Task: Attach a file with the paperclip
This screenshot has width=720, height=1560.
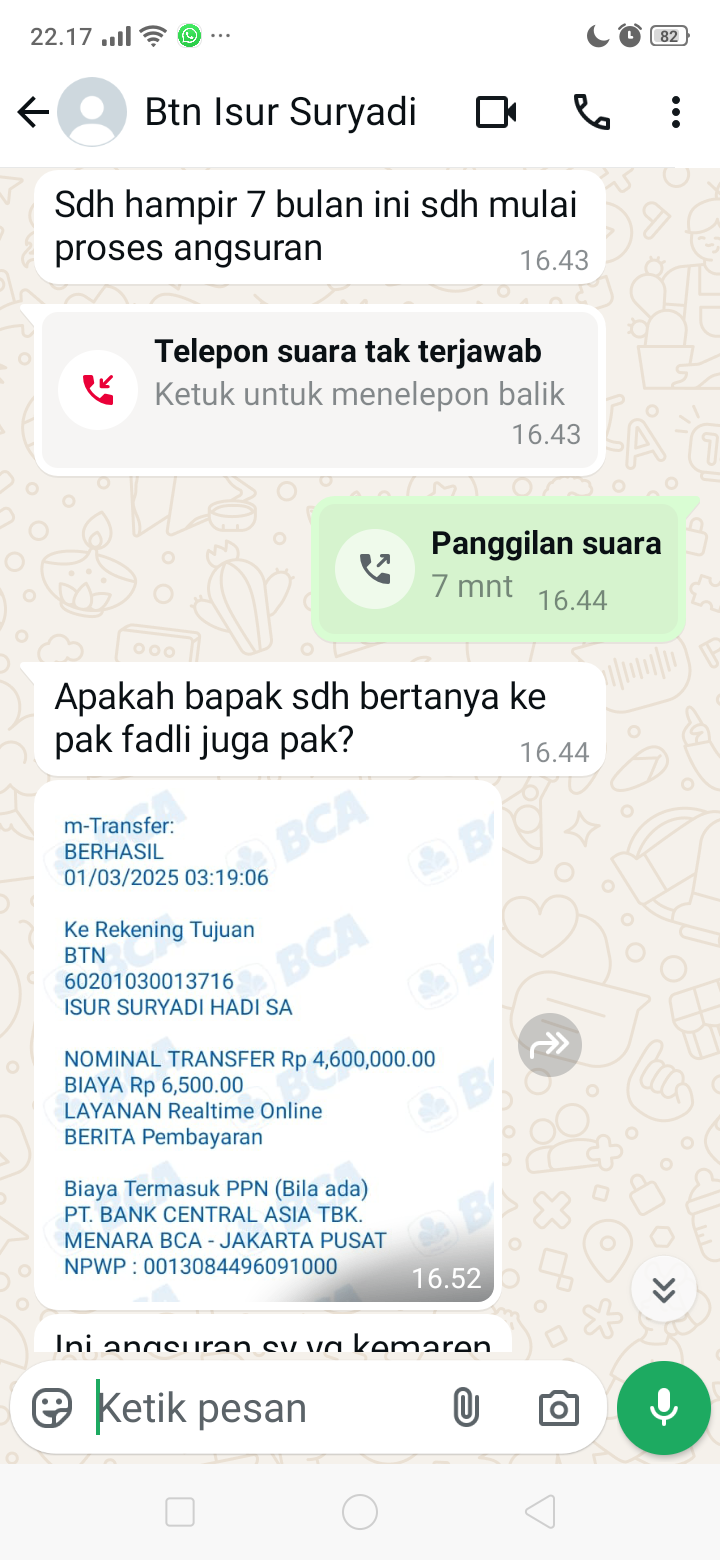Action: coord(466,1408)
